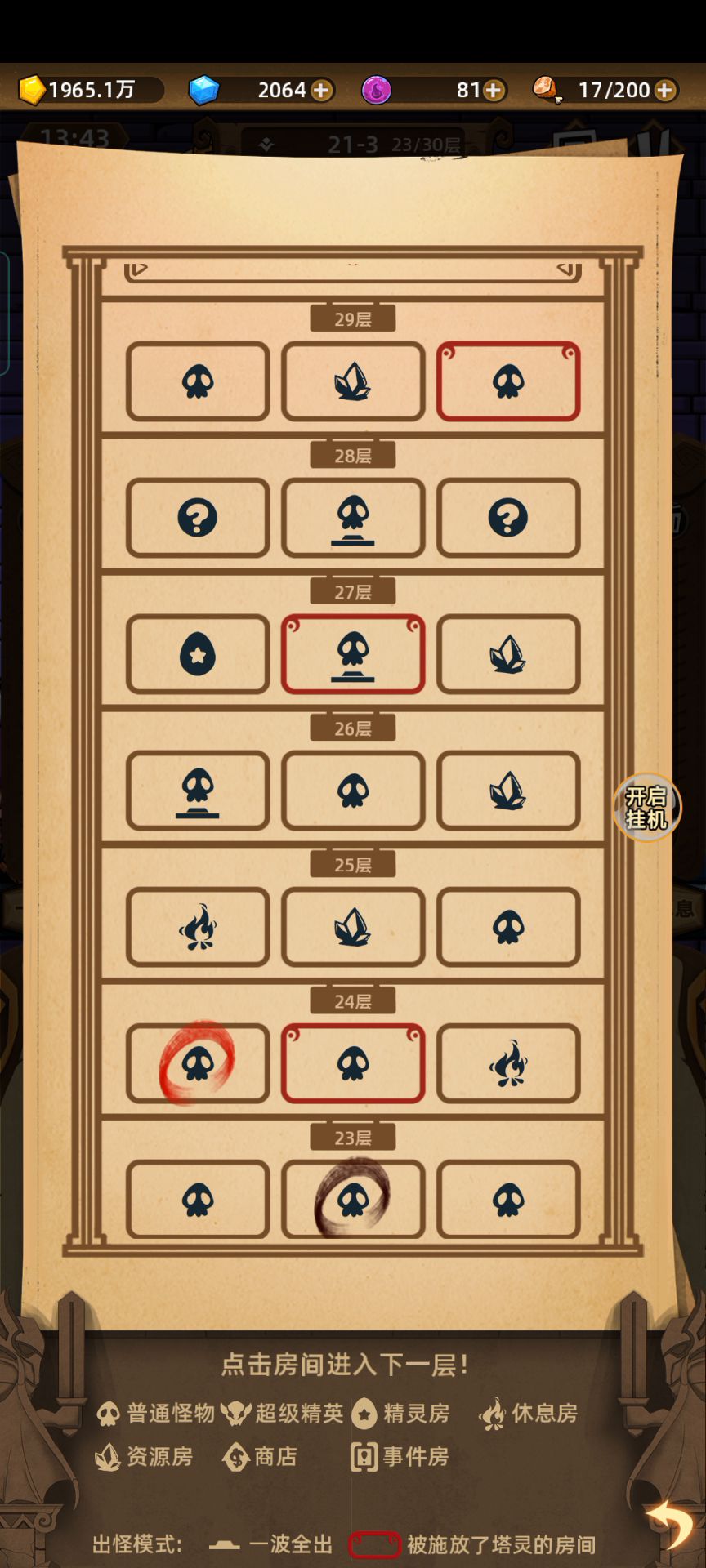Choose the egg spirit room on floor 27
Image resolution: width=706 pixels, height=1568 pixels.
(x=198, y=654)
